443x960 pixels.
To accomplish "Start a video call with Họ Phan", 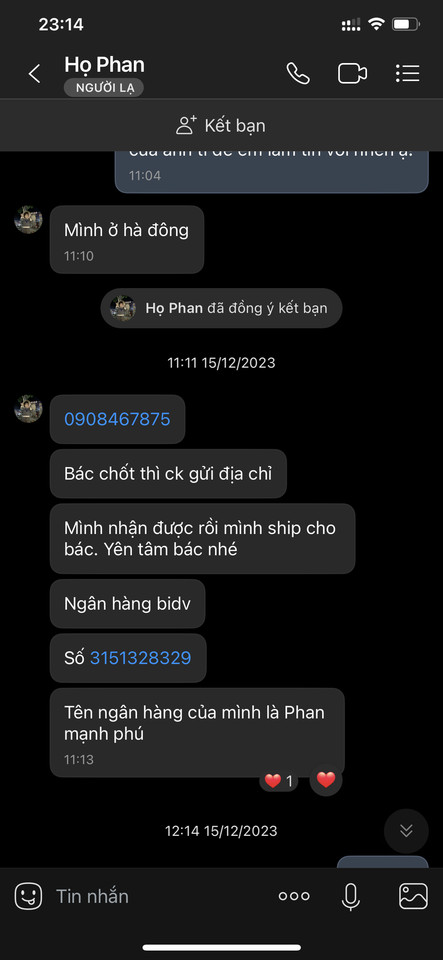I will [352, 73].
